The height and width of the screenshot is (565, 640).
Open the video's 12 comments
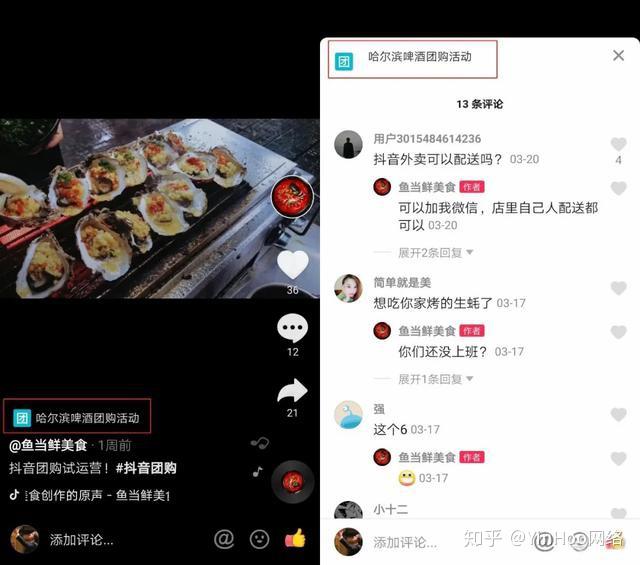click(x=292, y=328)
